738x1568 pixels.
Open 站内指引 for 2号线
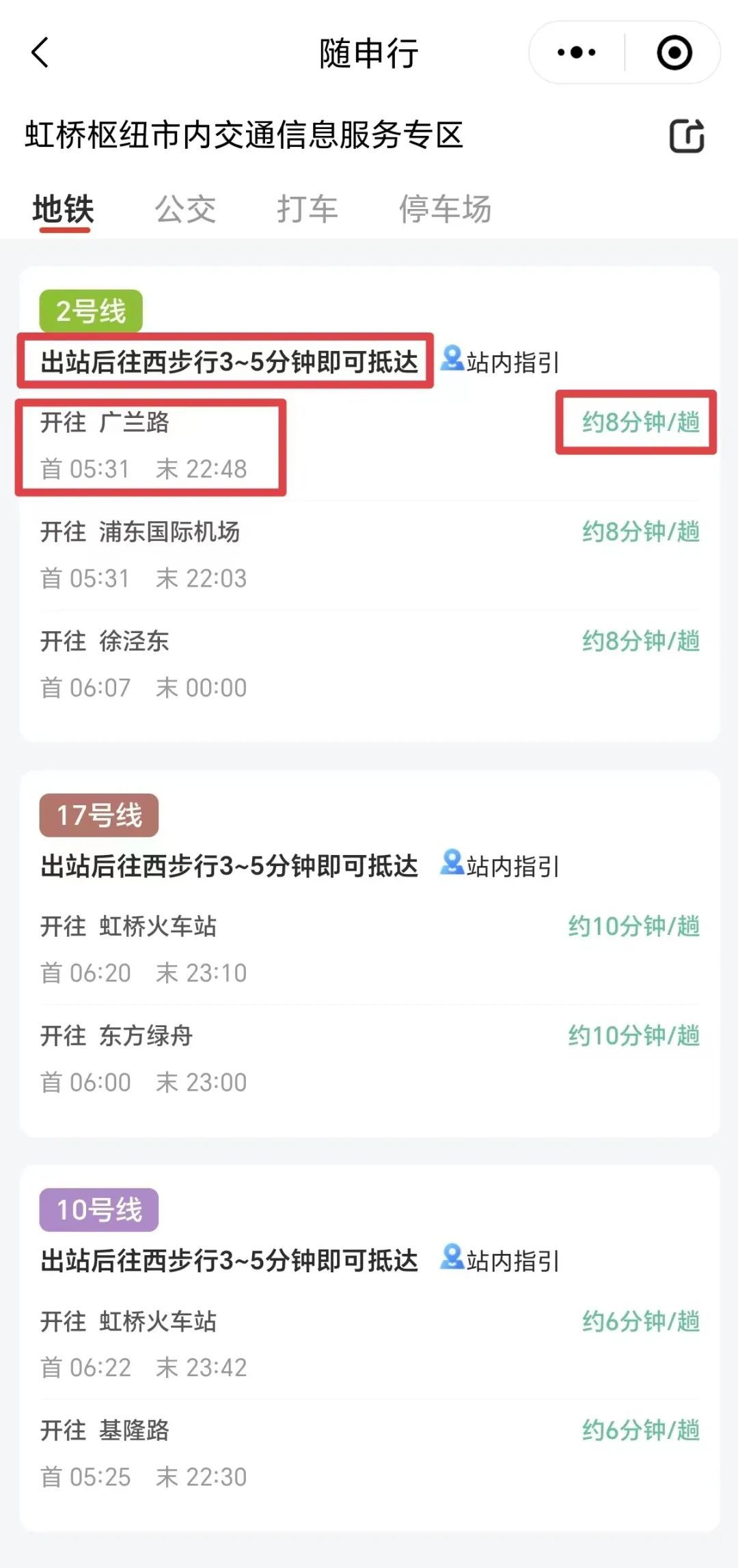pyautogui.click(x=500, y=361)
